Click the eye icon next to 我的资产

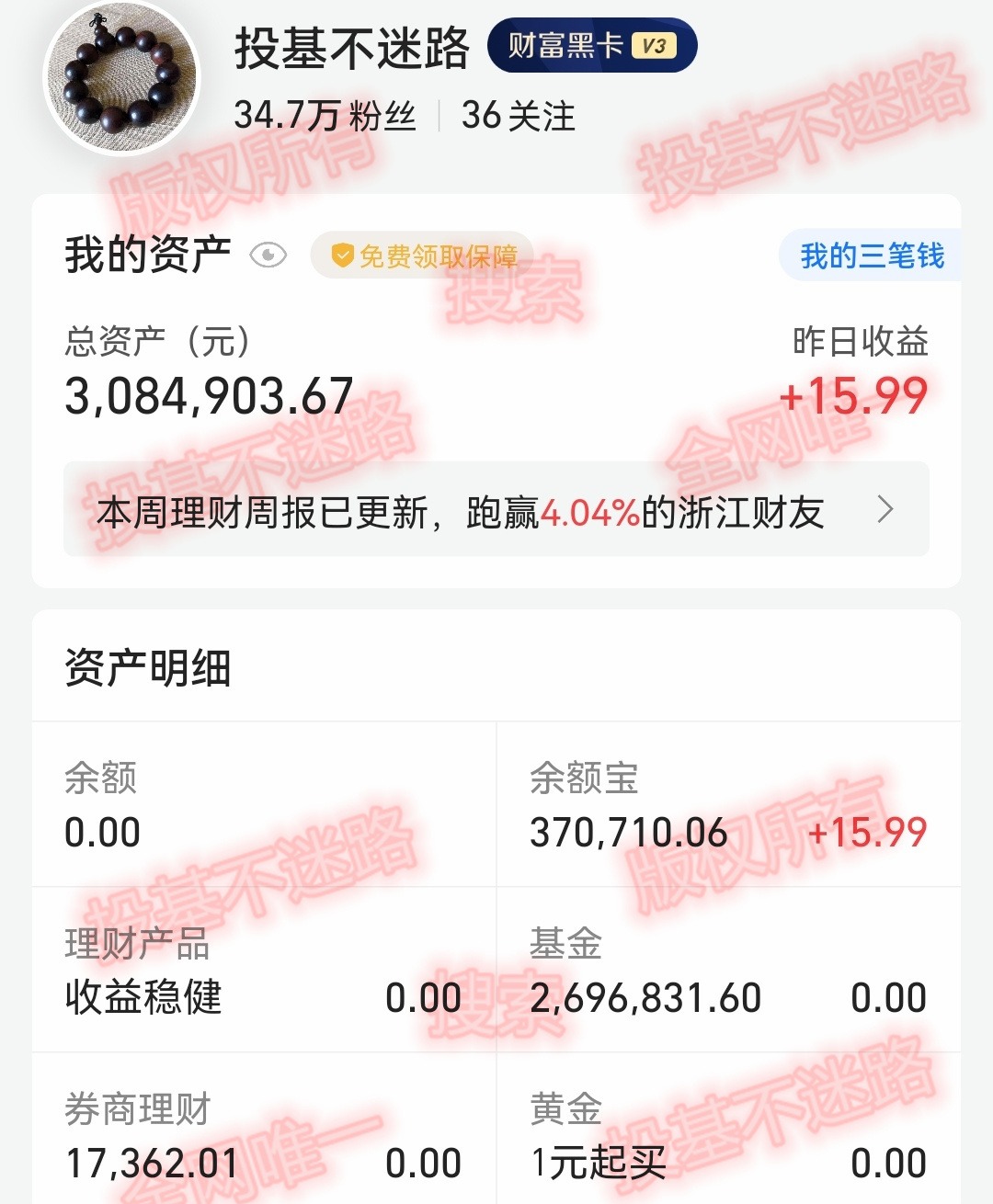pos(268,255)
